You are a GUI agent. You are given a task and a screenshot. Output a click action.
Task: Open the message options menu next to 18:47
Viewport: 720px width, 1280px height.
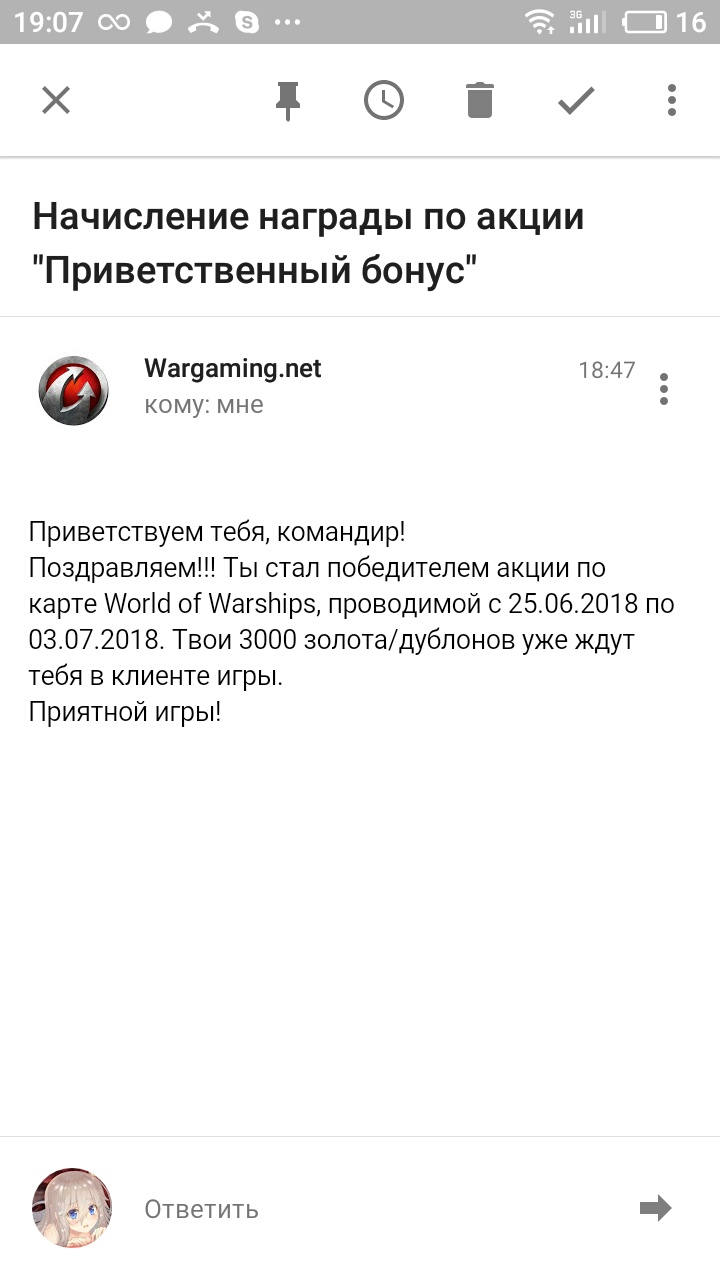(664, 389)
